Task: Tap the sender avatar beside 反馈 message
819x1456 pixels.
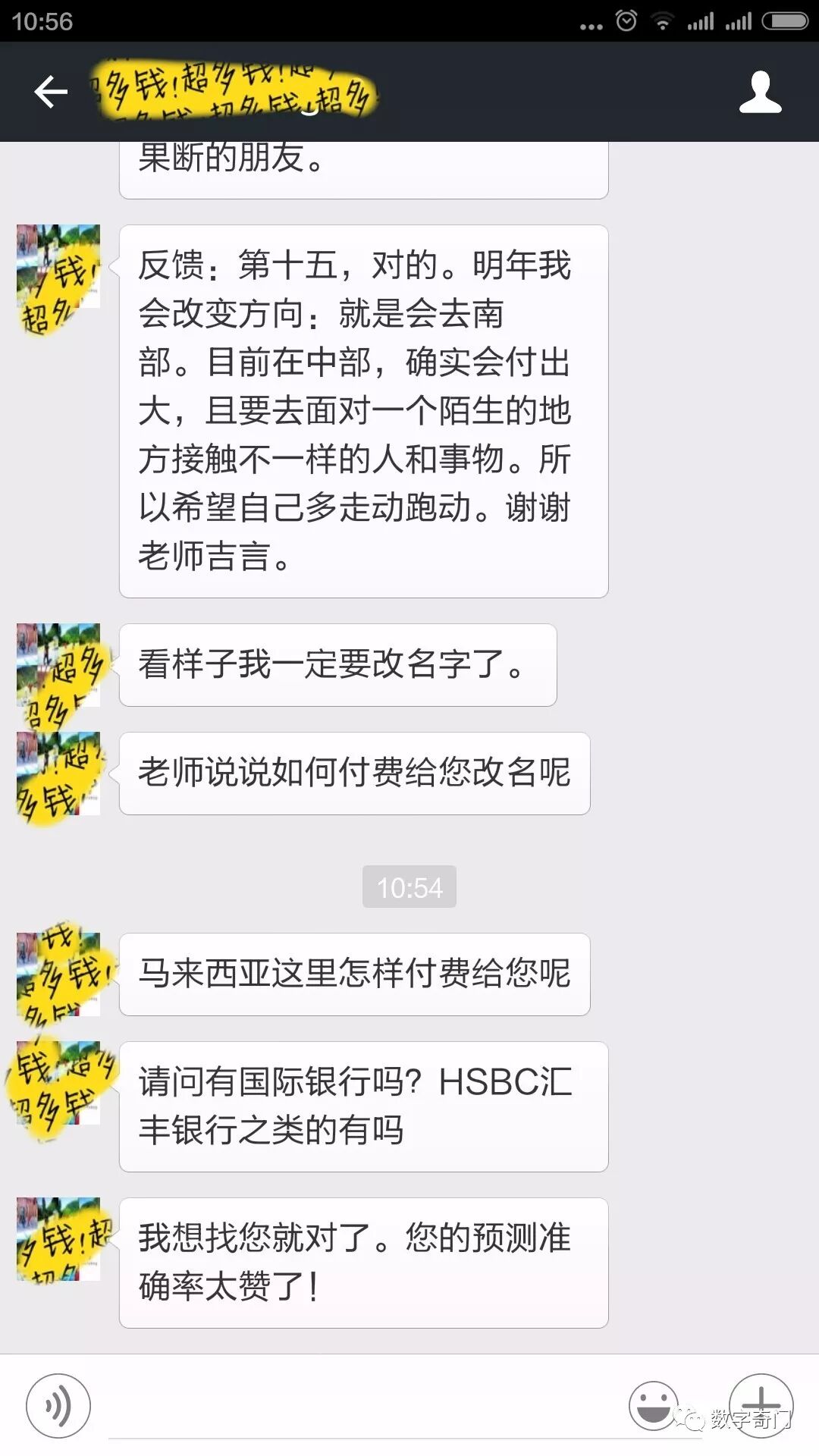Action: [x=58, y=267]
